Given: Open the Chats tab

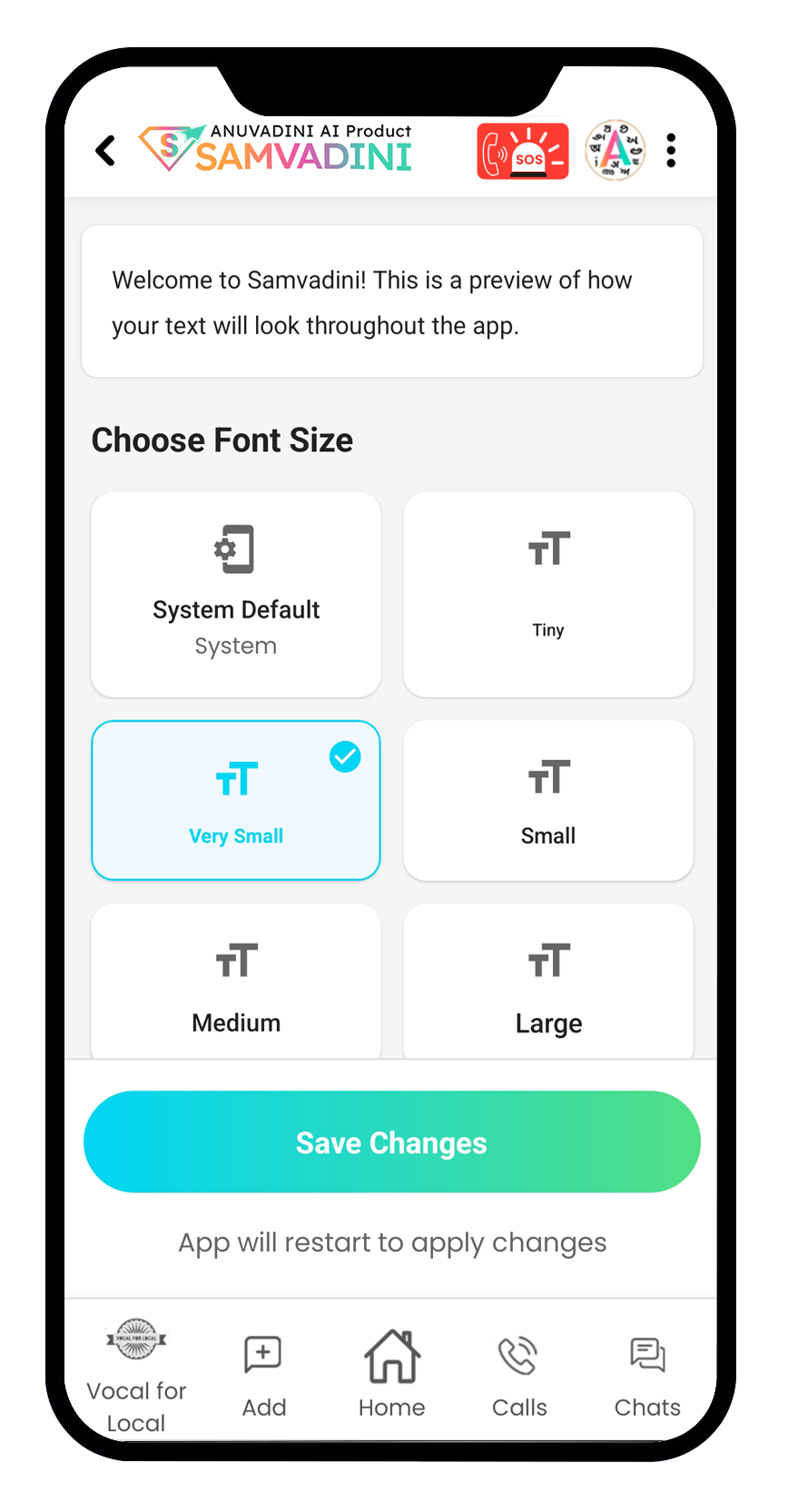Looking at the screenshot, I should pos(647,1375).
